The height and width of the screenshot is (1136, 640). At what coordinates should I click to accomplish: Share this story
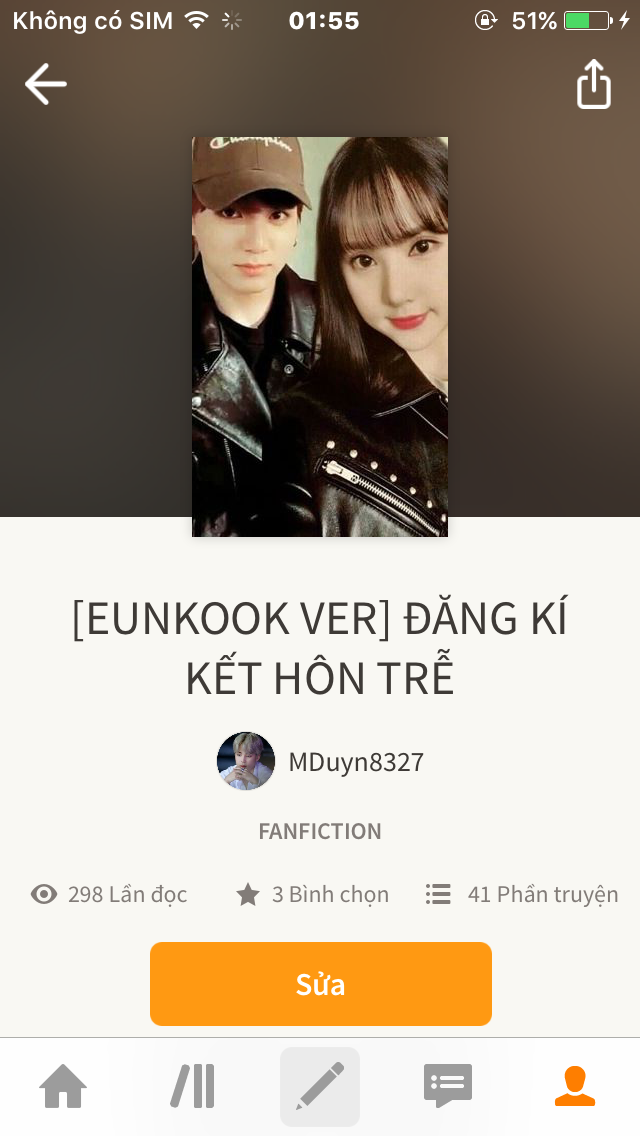click(594, 84)
